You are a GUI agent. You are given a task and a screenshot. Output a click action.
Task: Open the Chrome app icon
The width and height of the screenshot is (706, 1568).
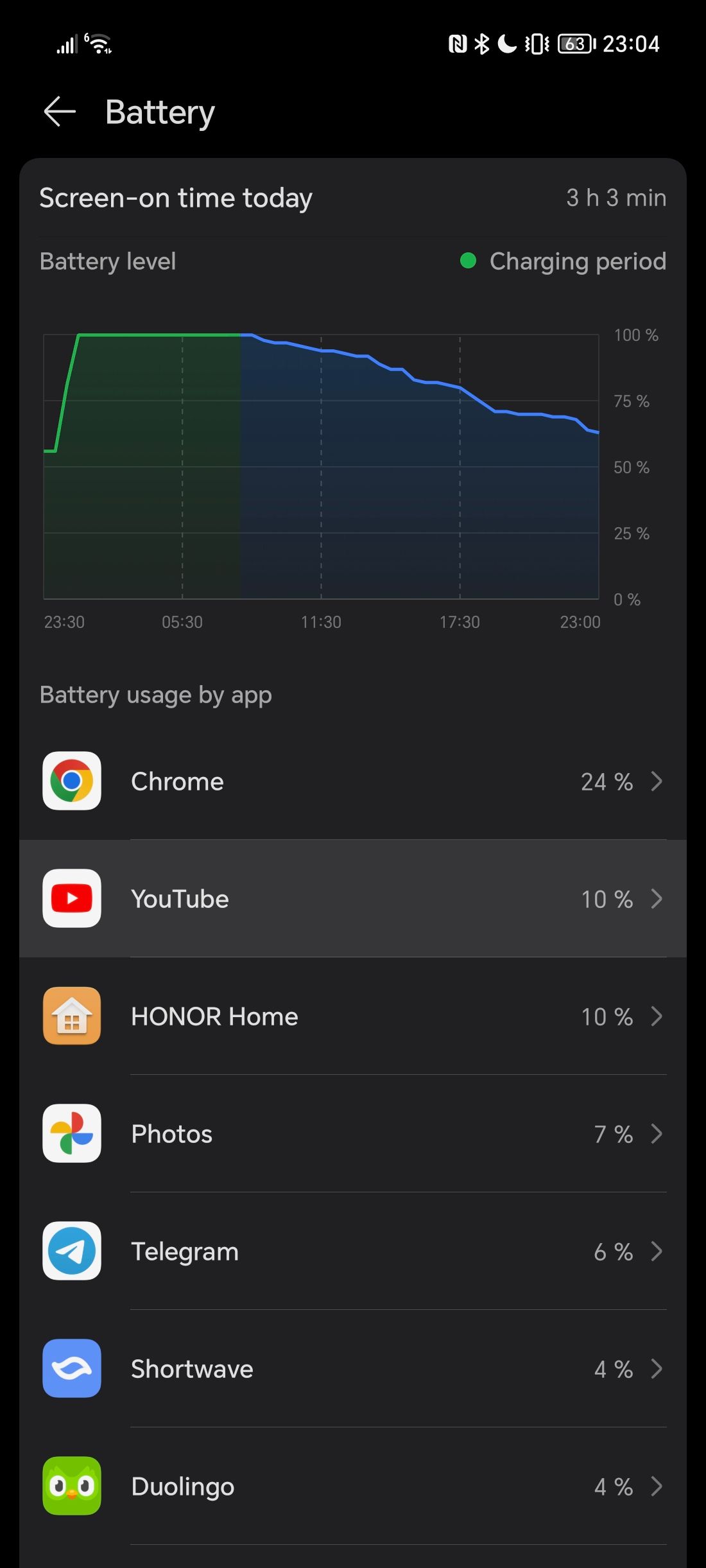click(71, 781)
